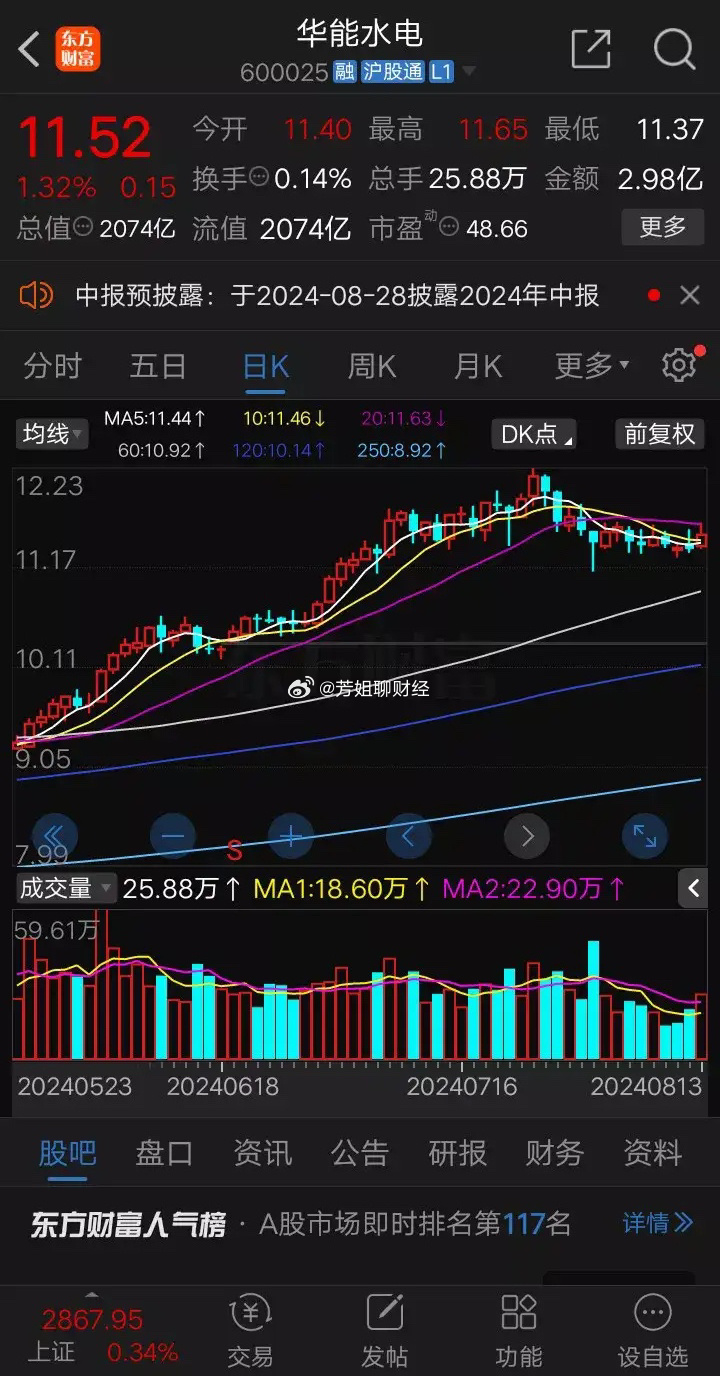Open 详情 for the popularity ranking
The width and height of the screenshot is (720, 1376).
pyautogui.click(x=657, y=1222)
